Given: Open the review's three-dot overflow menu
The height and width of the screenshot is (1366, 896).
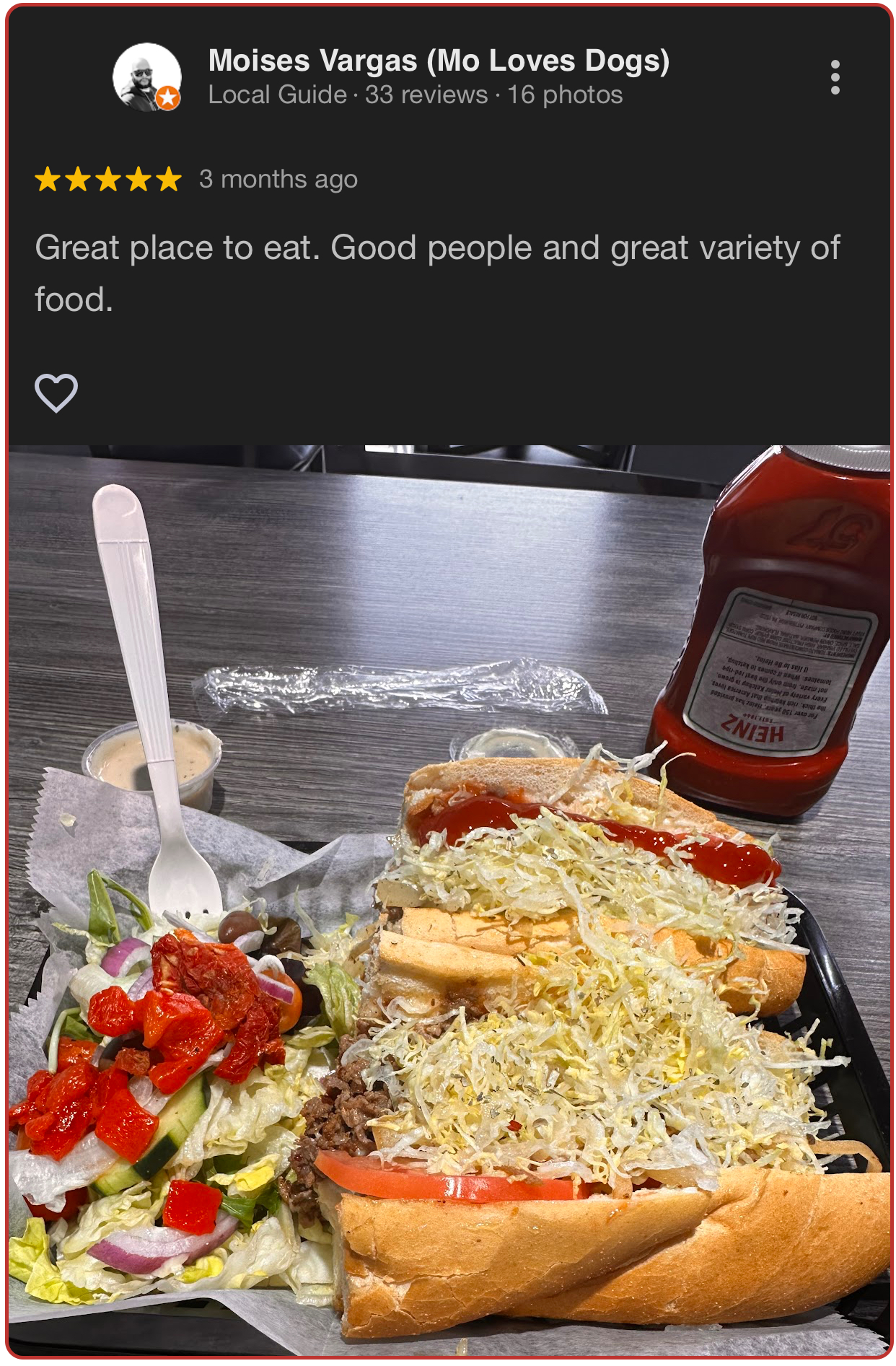Looking at the screenshot, I should click(835, 77).
